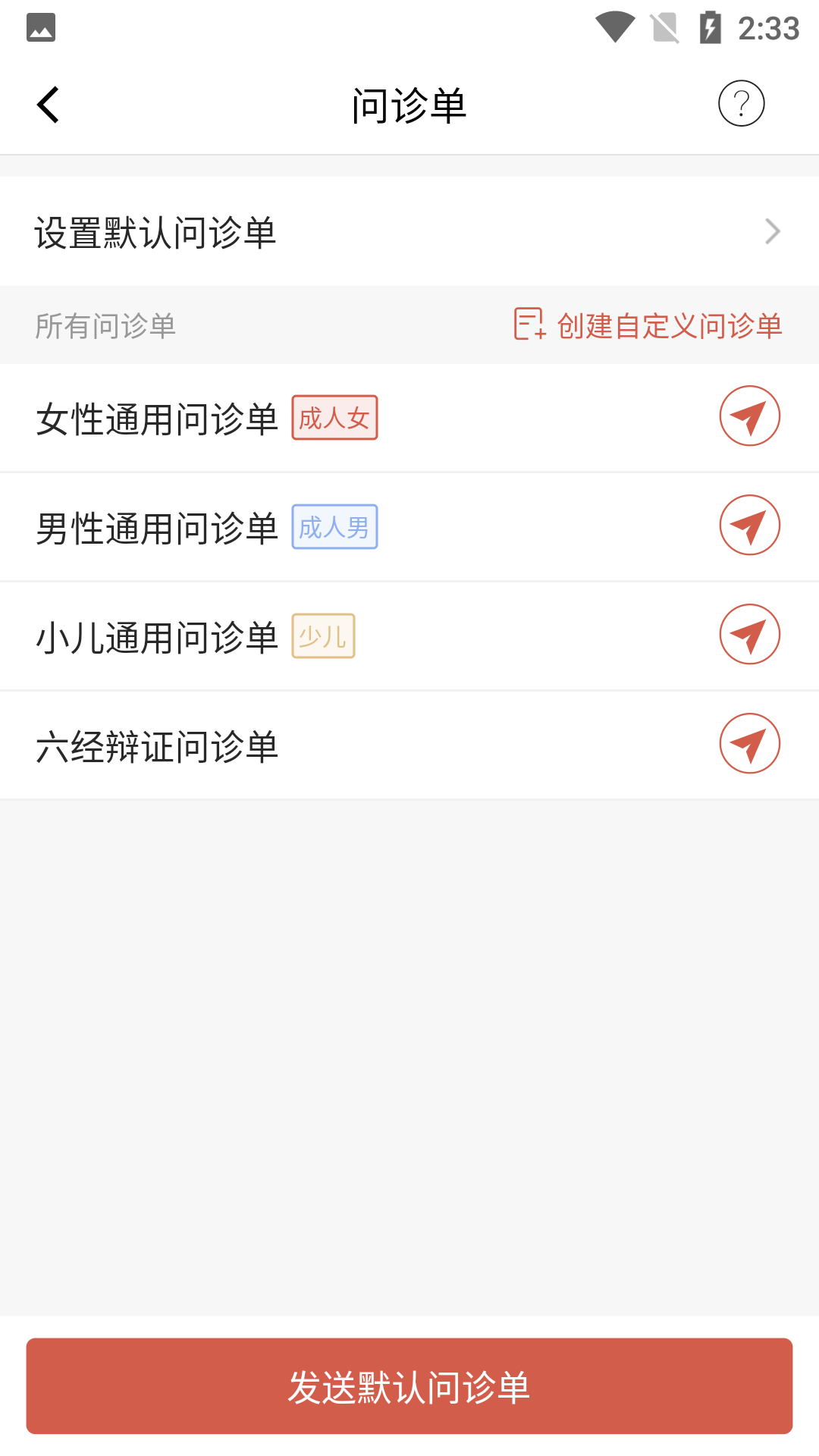Tap the screenshot icon in the status bar
Screen dimensions: 819x1456
(42, 26)
